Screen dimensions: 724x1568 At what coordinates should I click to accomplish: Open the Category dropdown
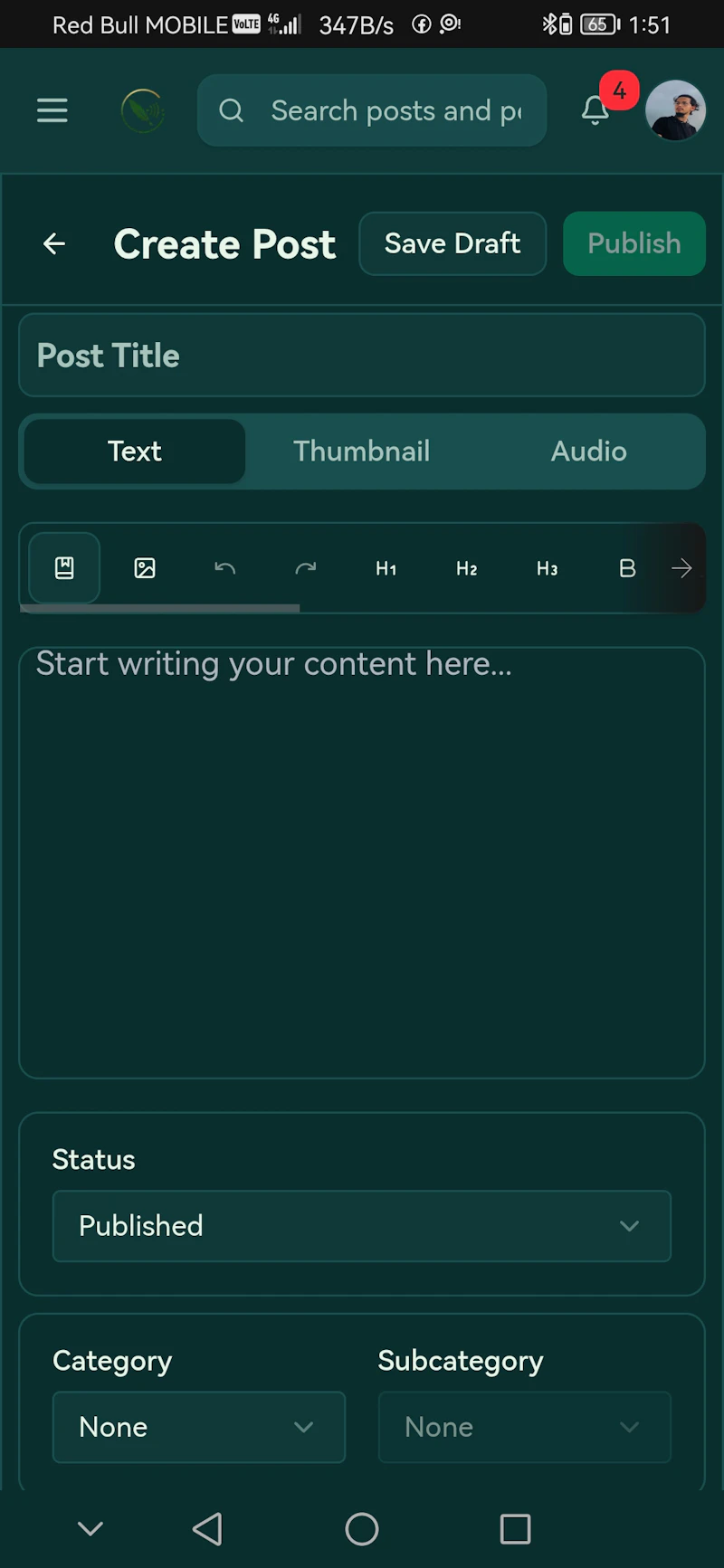[199, 1427]
